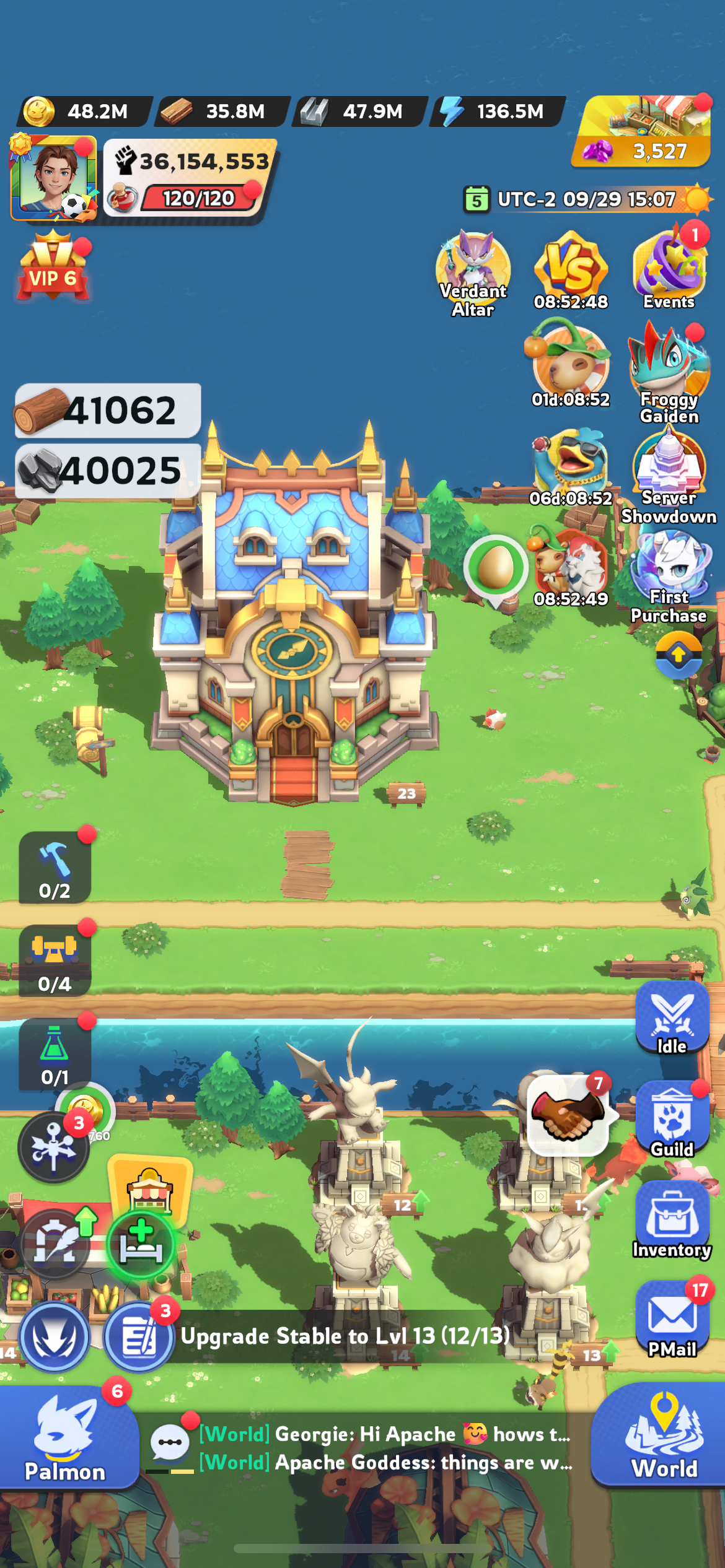Open PMail inbox
This screenshot has width=725, height=1568.
tap(672, 1320)
